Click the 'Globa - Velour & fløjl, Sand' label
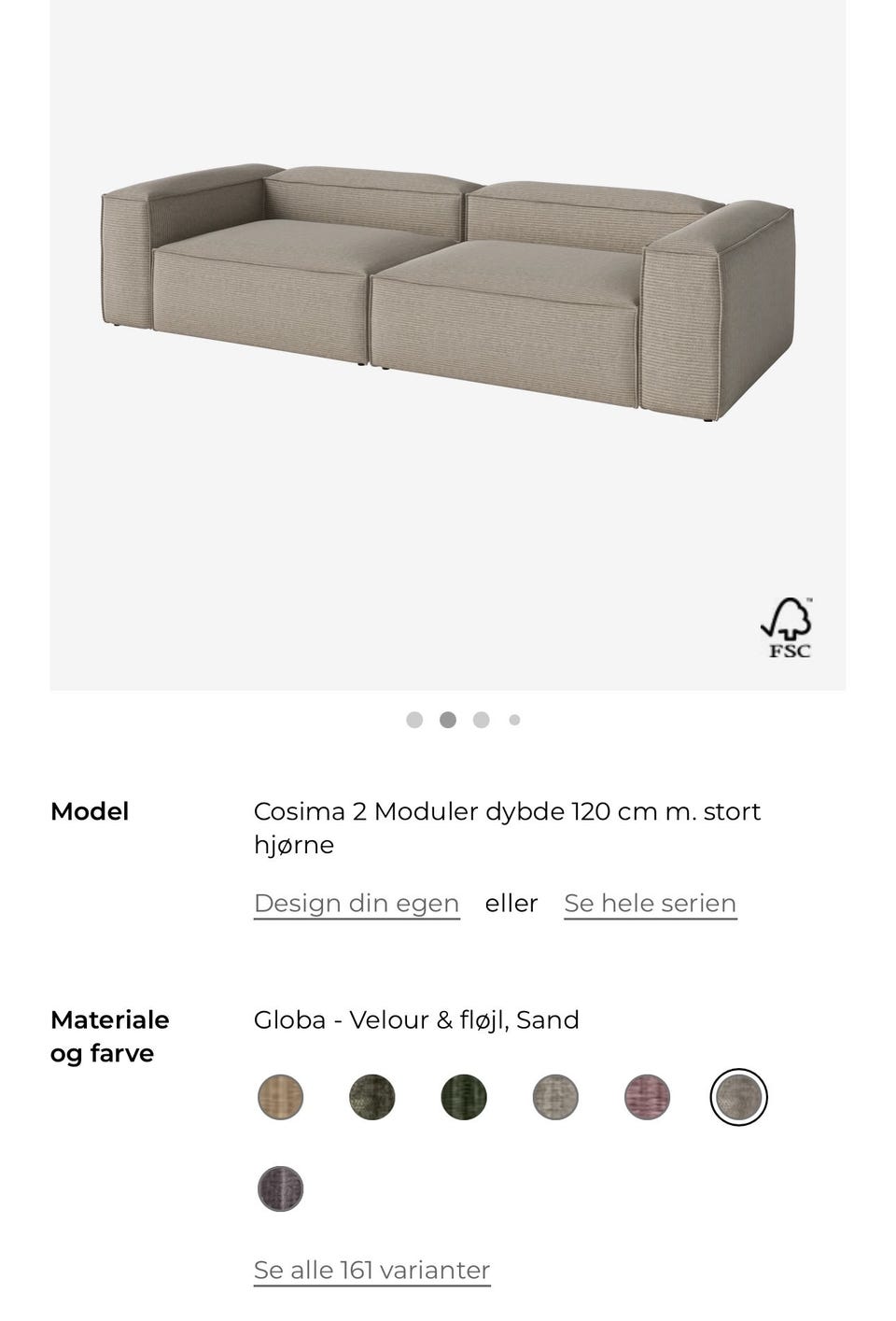The width and height of the screenshot is (896, 1321). [416, 1019]
